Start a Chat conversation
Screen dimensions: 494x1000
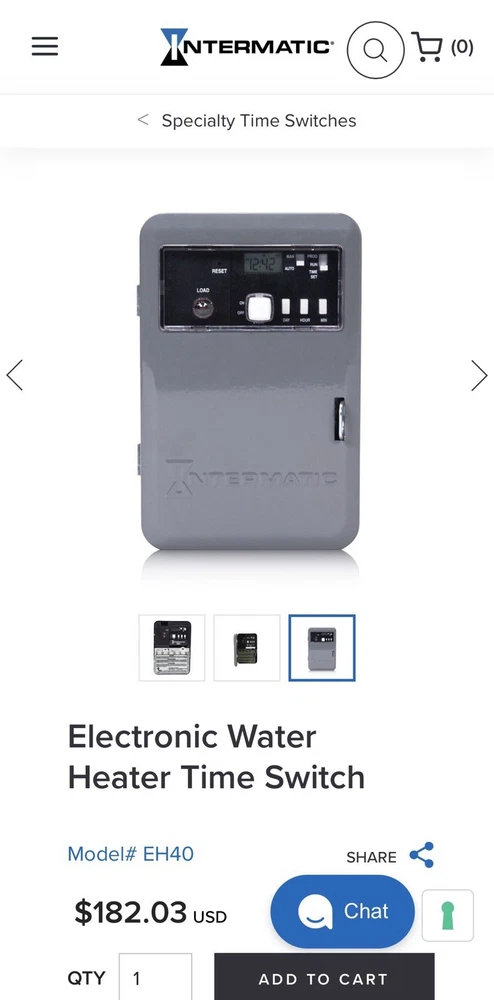(342, 911)
